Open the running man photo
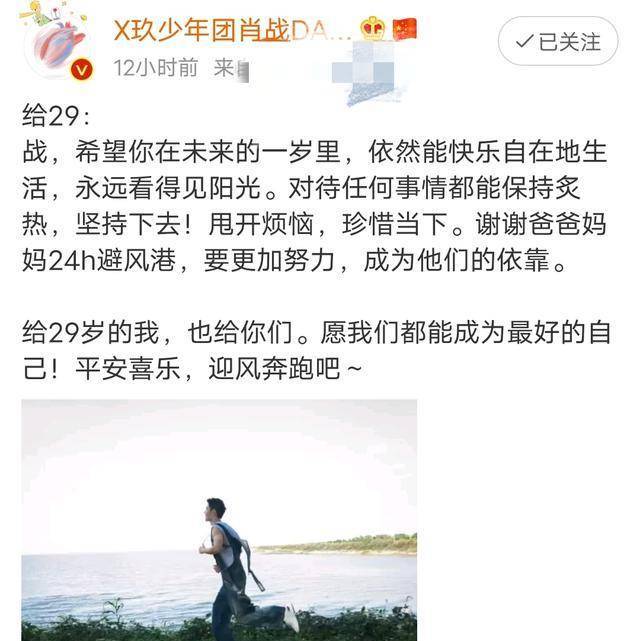This screenshot has height=641, width=640. [219, 520]
